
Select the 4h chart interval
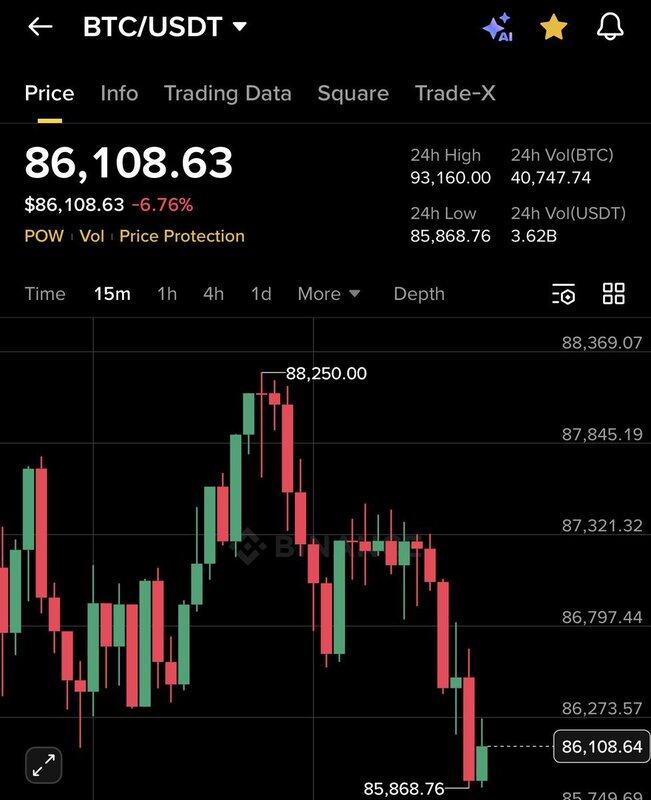[x=213, y=294]
